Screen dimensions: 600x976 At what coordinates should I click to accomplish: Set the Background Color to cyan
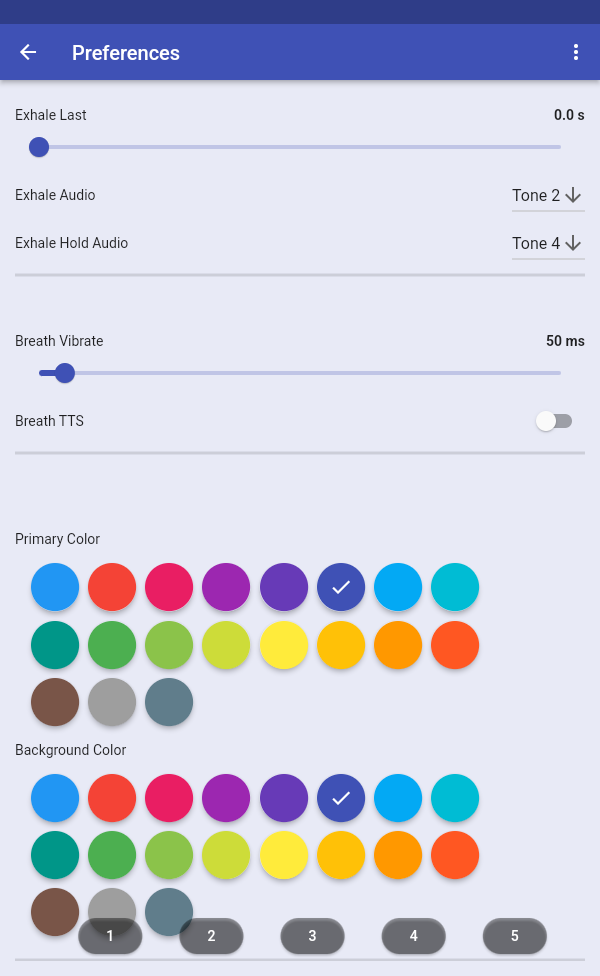(x=455, y=798)
